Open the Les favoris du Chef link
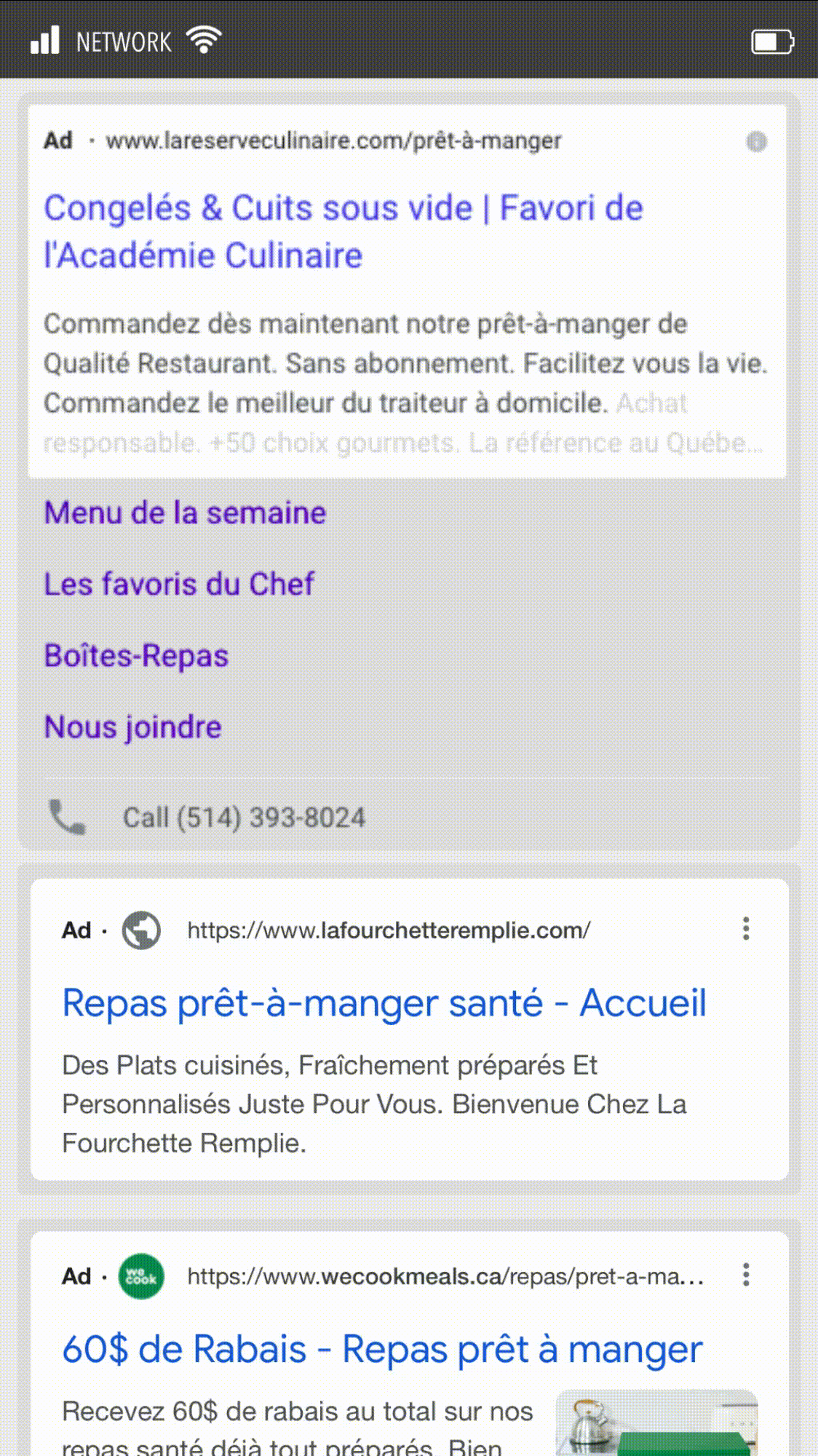Screen dimensions: 818x1456 179,584
